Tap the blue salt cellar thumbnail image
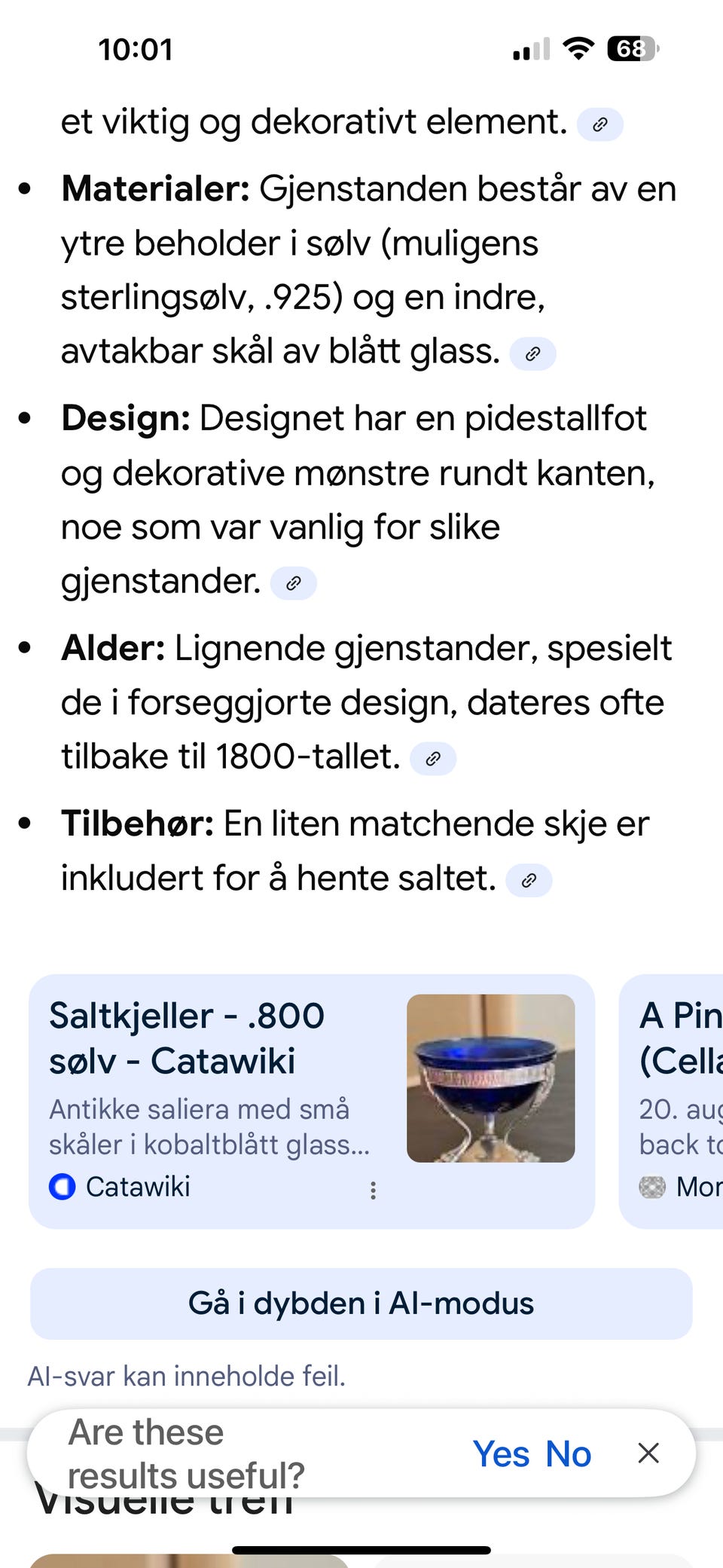Image resolution: width=723 pixels, height=1568 pixels. click(x=491, y=1077)
